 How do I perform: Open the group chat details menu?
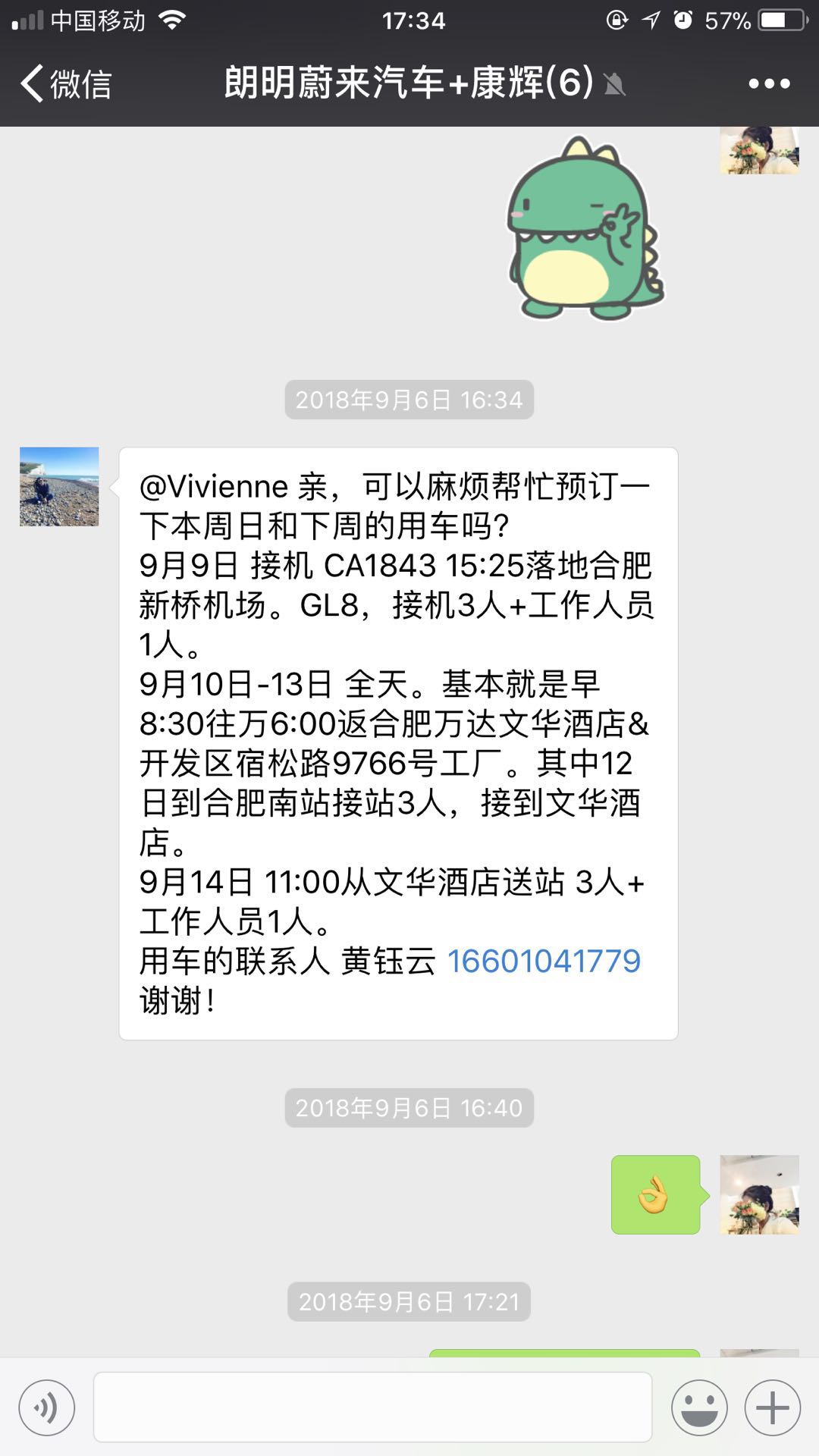[x=769, y=83]
